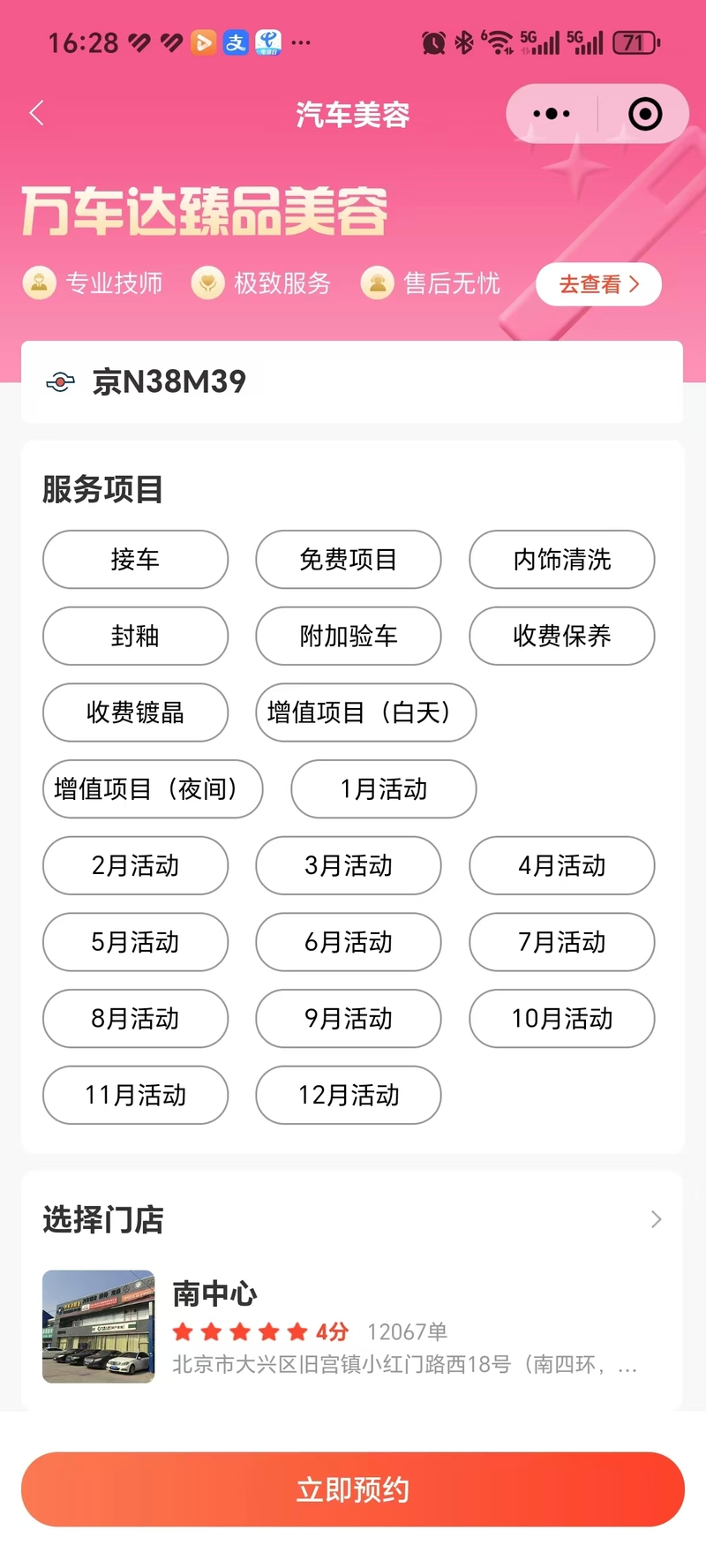Choose 增值项目（夜间）chip
The image size is (706, 1568).
(x=153, y=788)
